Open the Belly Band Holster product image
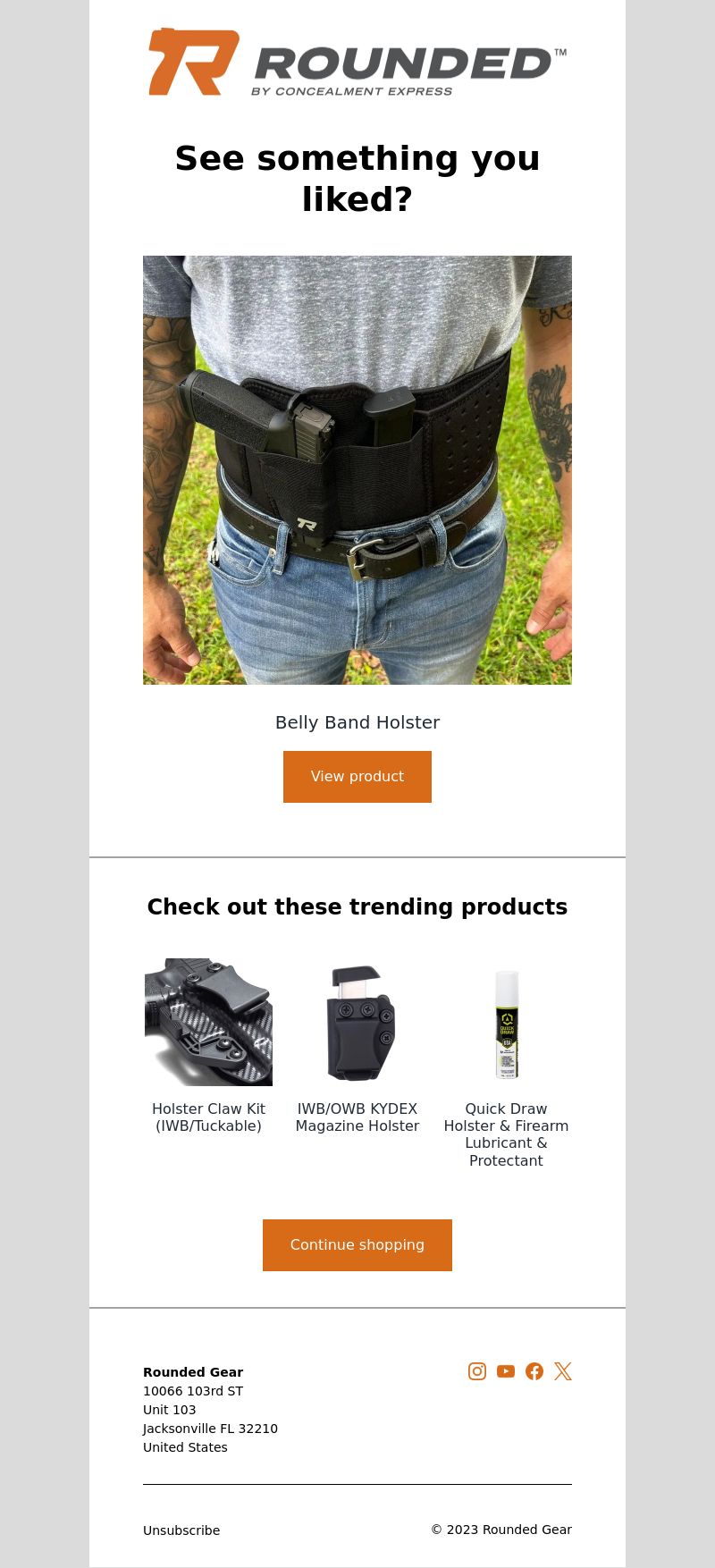 point(357,470)
